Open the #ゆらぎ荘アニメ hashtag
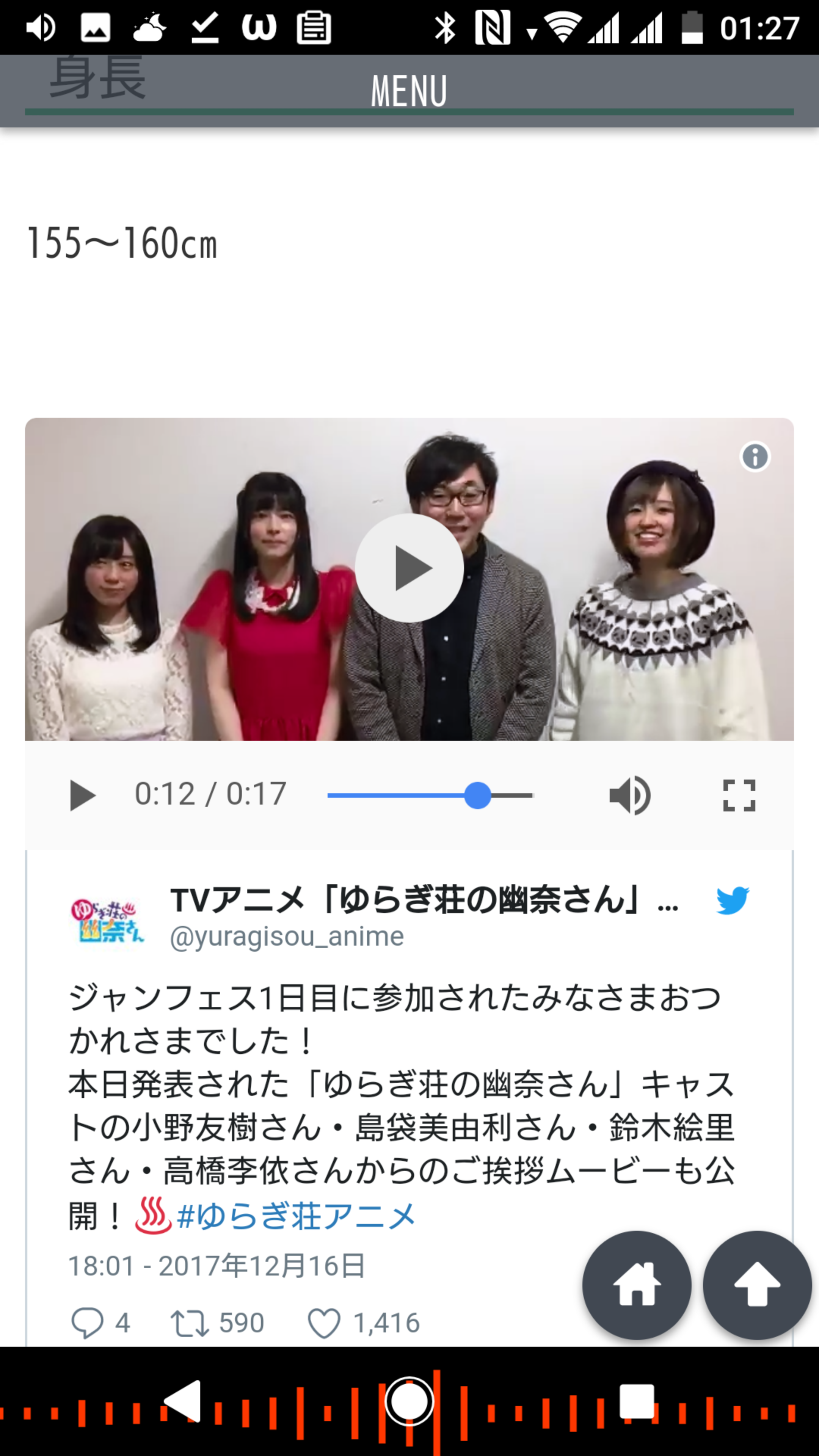The height and width of the screenshot is (1456, 819). 296,1216
